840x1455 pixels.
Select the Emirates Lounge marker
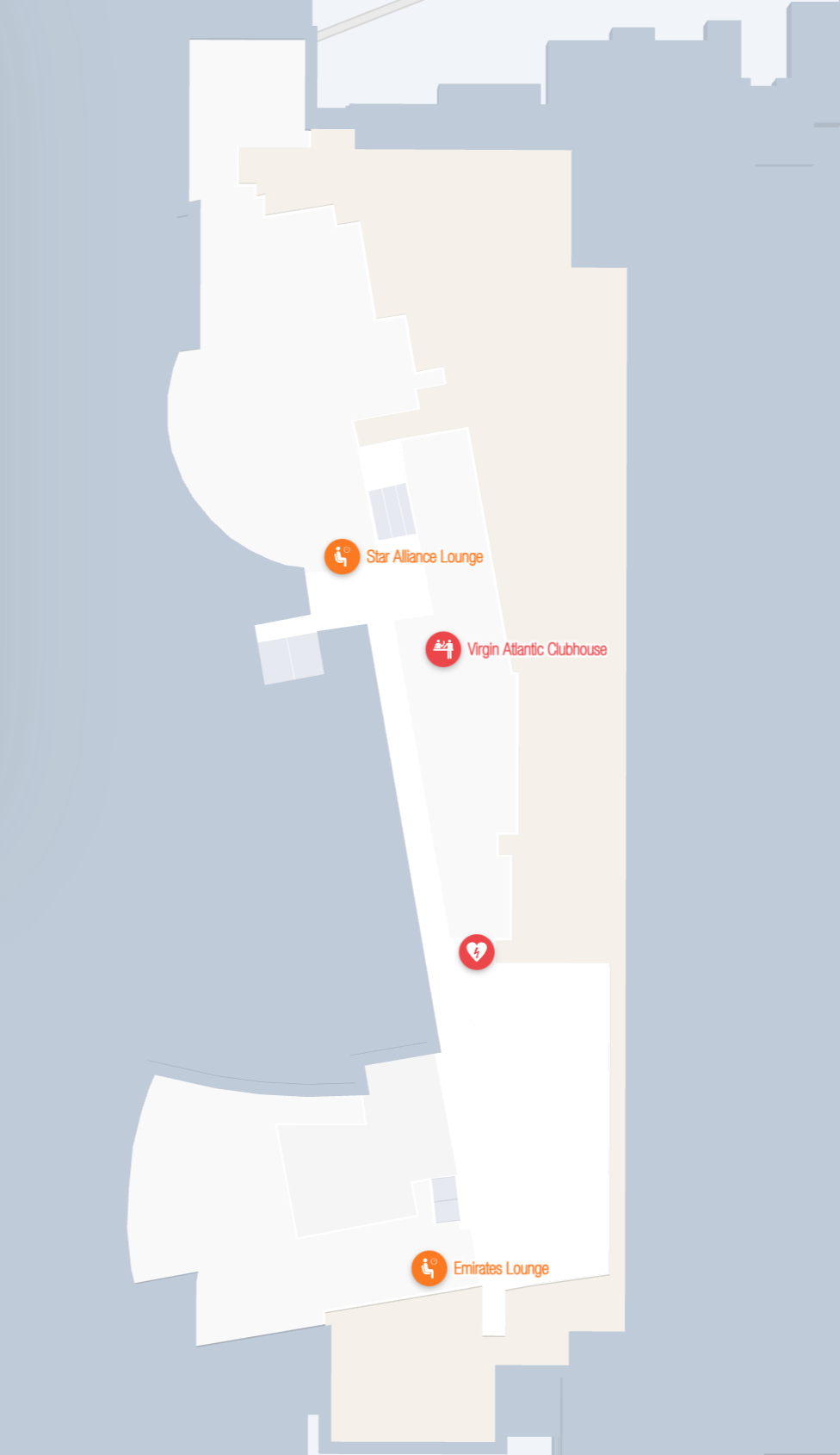point(429,1268)
